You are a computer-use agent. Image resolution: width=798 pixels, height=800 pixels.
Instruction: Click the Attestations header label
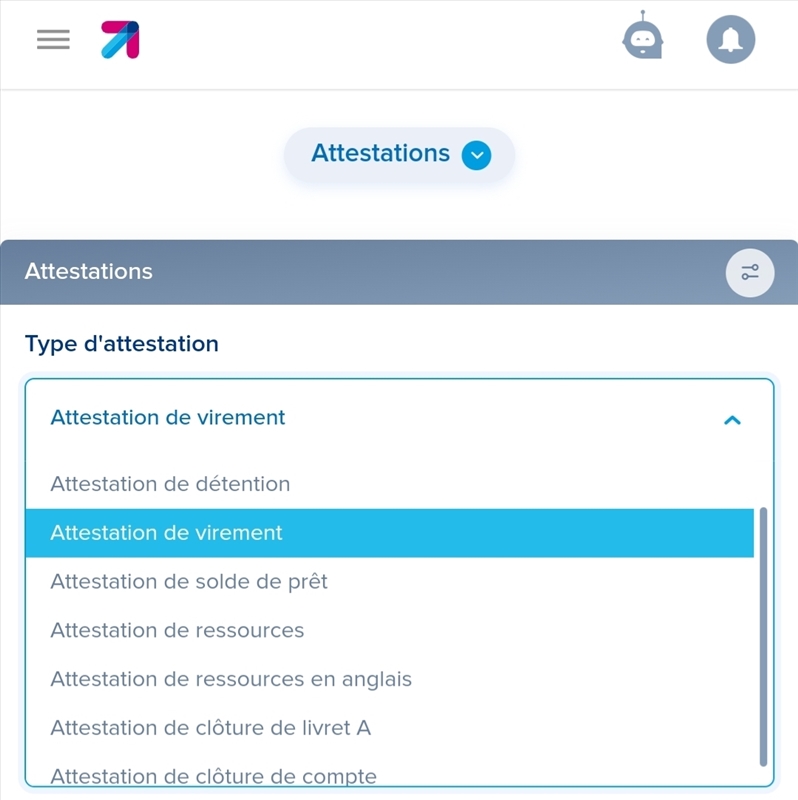(x=88, y=272)
